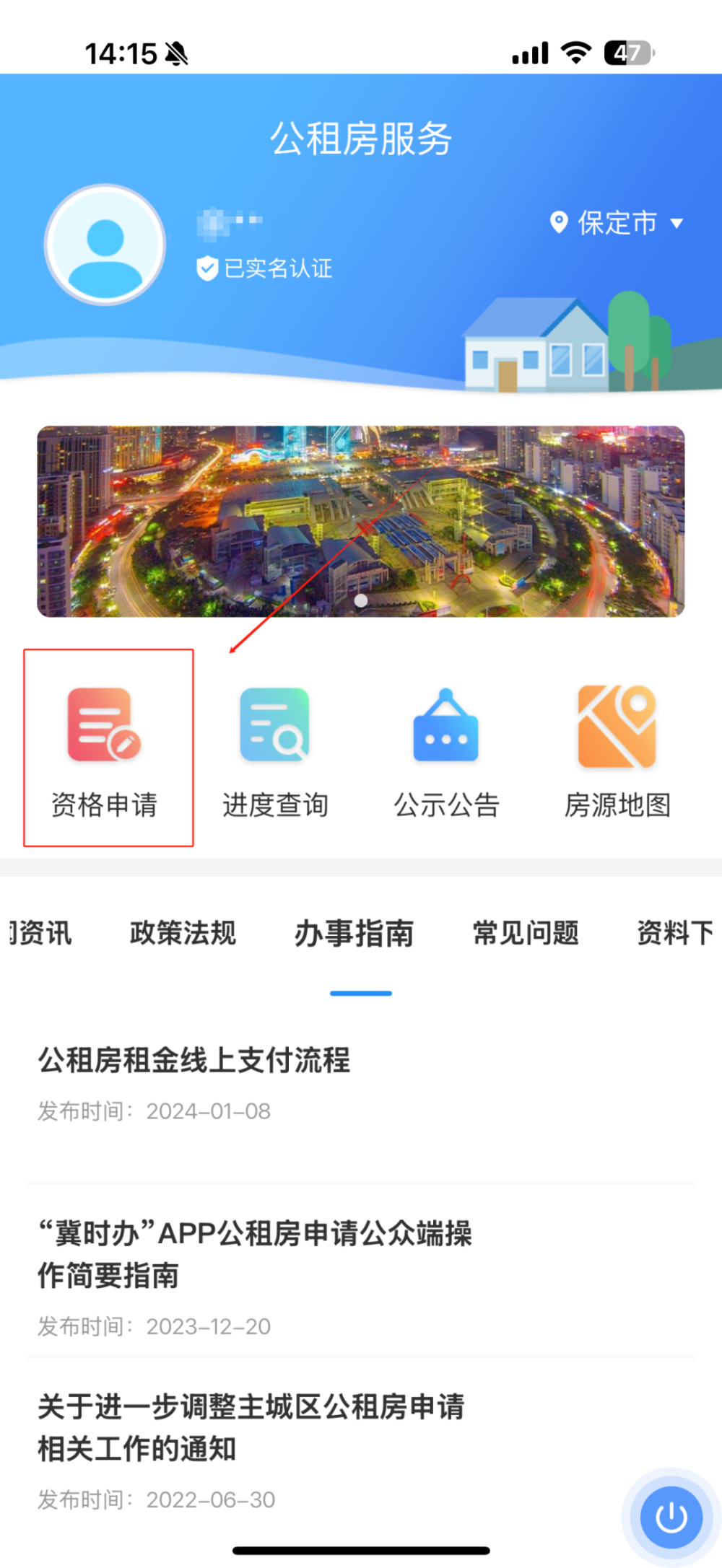Select the 资格申请 qualification application icon
The height and width of the screenshot is (1568, 722).
pos(105,727)
